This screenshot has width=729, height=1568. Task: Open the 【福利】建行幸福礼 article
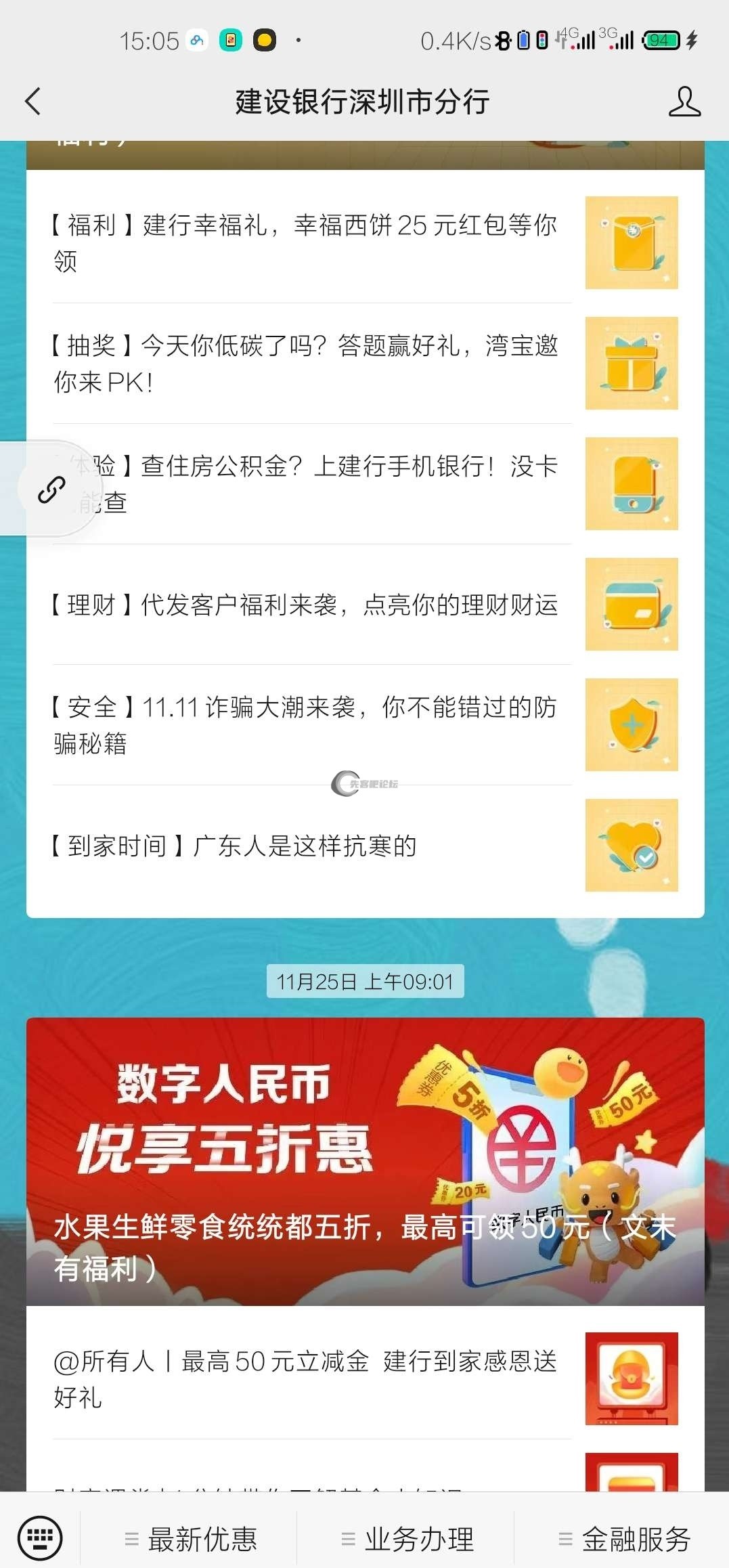pos(306,242)
